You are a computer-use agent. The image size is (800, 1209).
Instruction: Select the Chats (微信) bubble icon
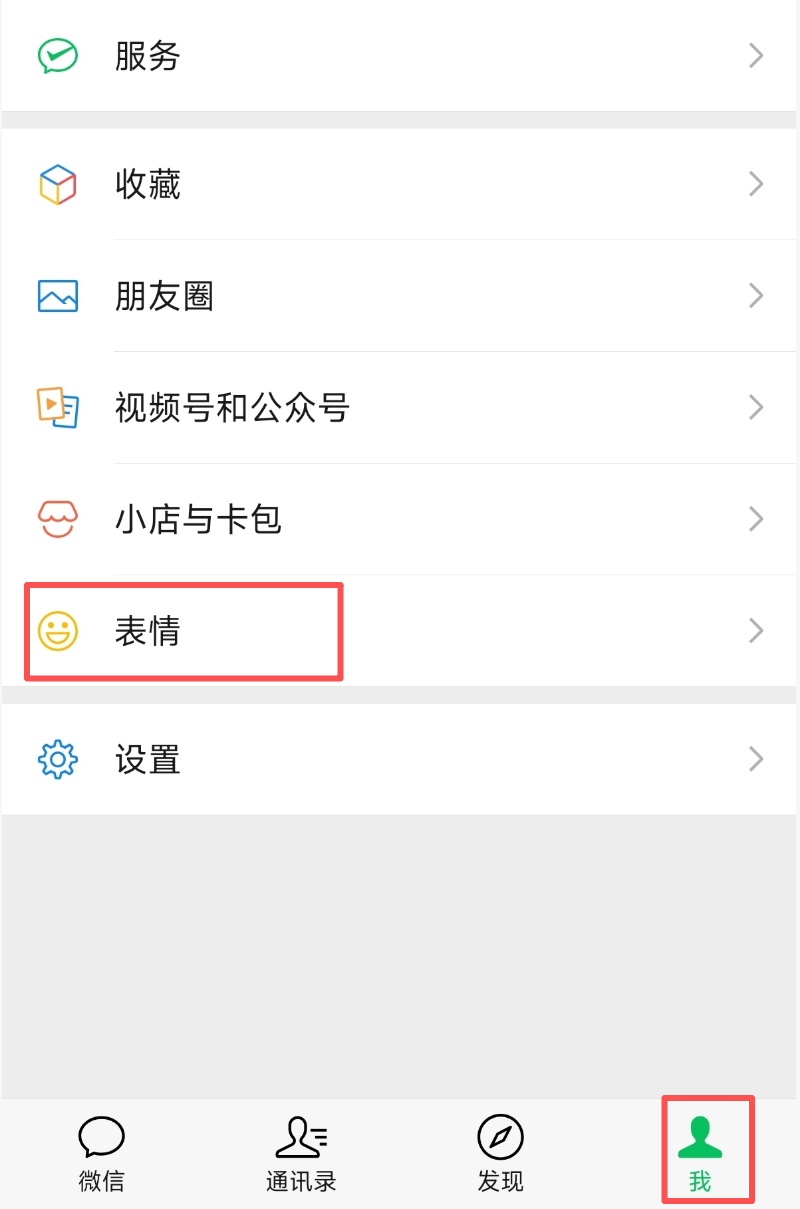coord(100,1138)
